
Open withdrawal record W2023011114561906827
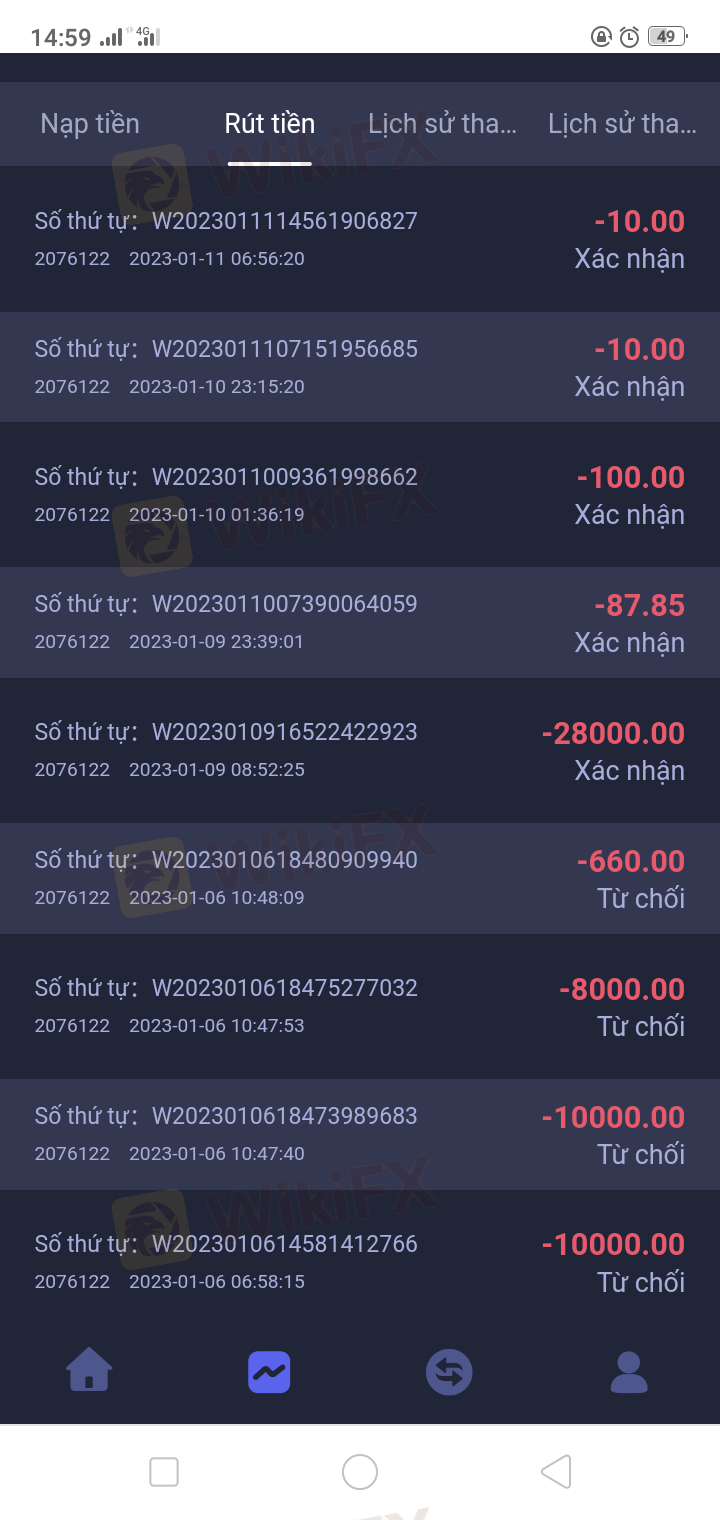pos(360,238)
